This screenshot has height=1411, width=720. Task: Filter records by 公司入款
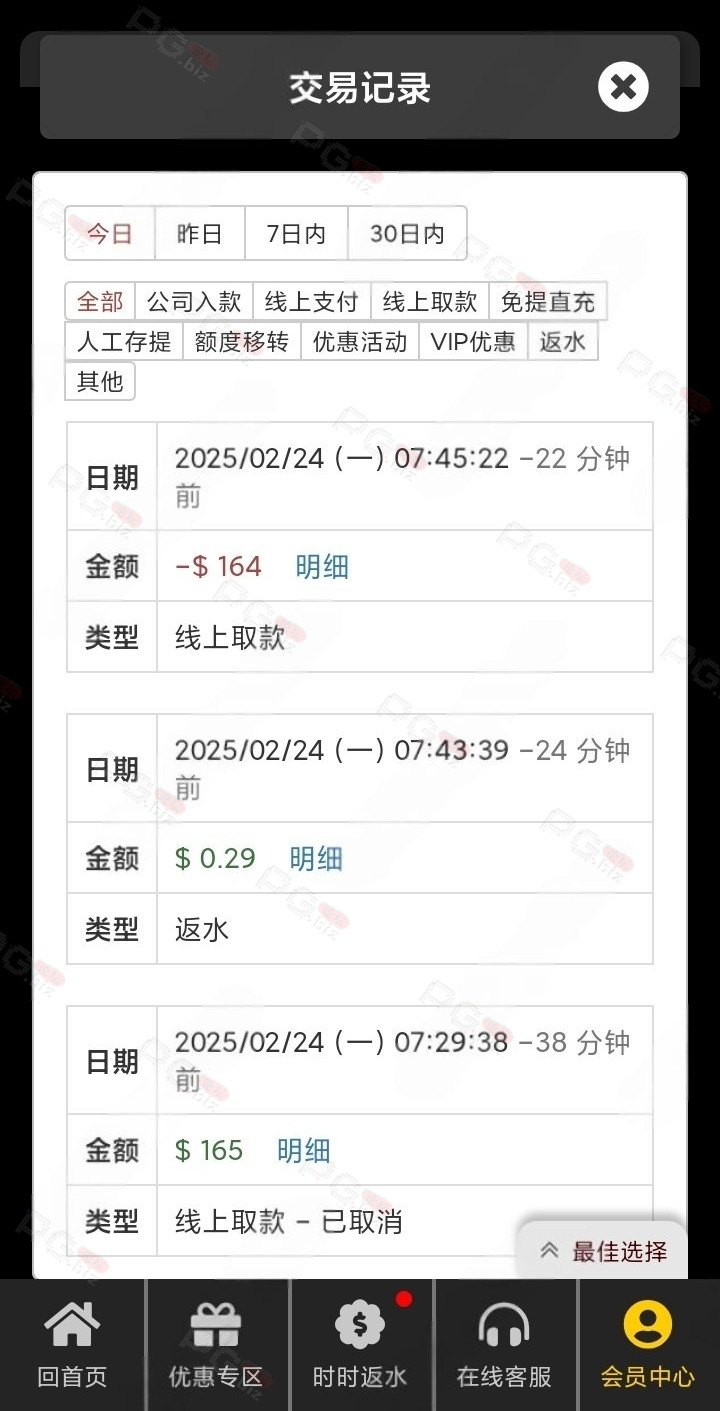click(194, 301)
